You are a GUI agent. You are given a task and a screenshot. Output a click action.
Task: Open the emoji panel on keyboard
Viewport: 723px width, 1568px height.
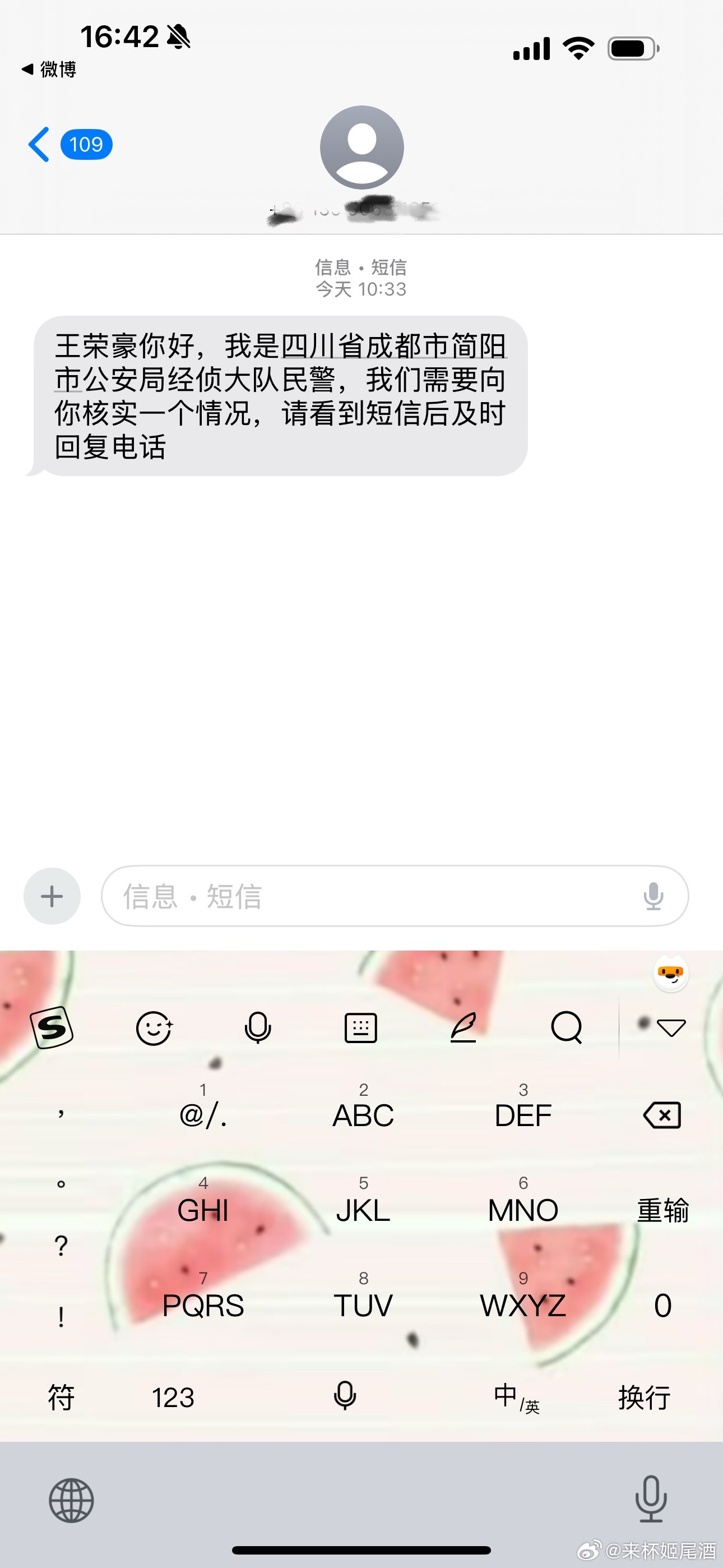tap(154, 1028)
